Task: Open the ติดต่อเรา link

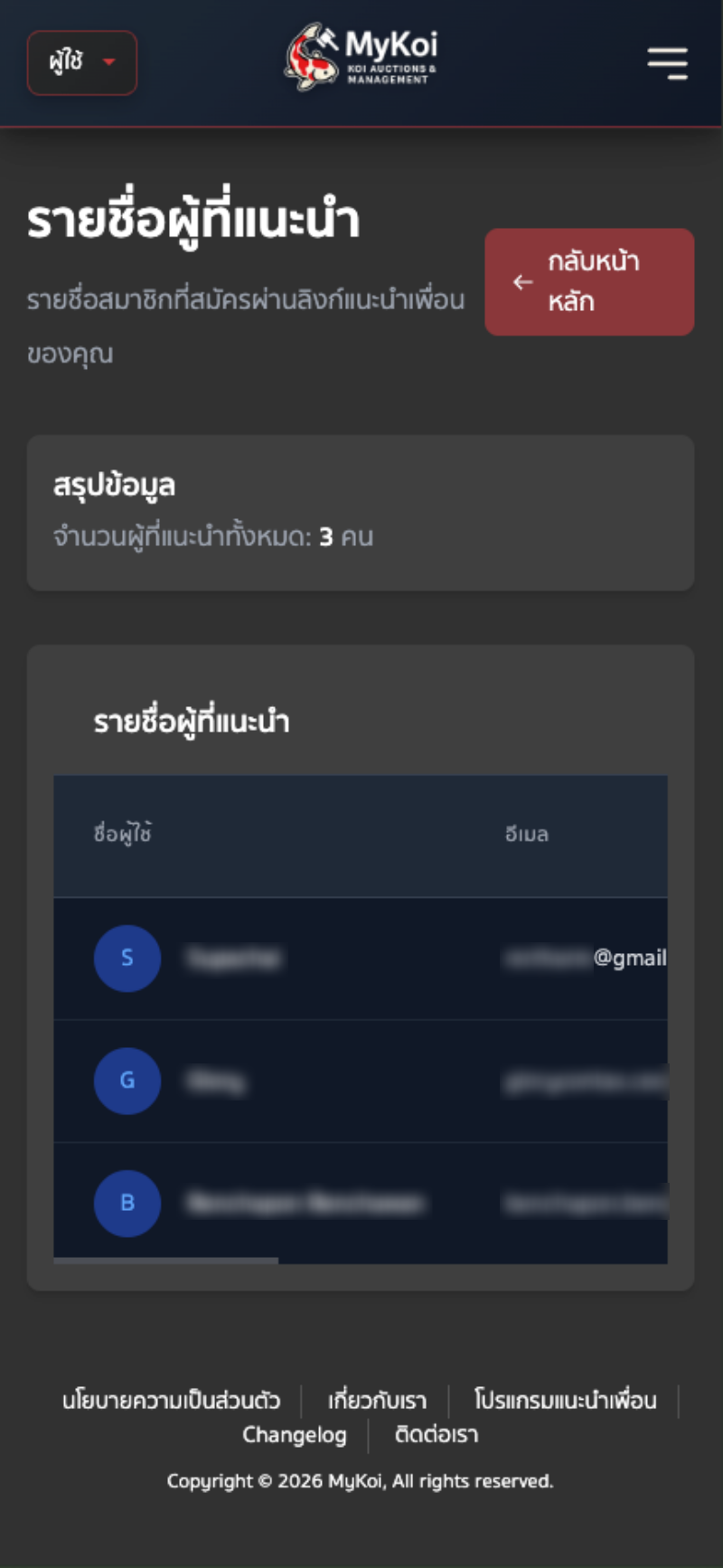Action: (437, 1435)
